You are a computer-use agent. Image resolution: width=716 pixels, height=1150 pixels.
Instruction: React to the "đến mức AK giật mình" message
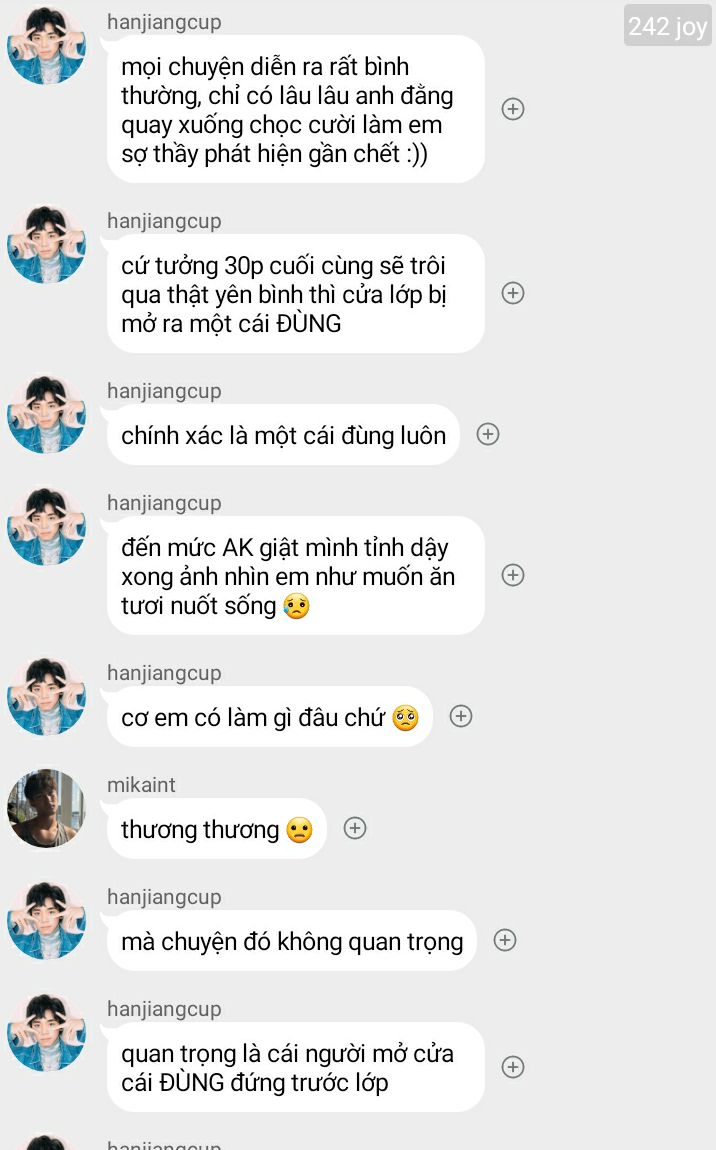coord(513,575)
